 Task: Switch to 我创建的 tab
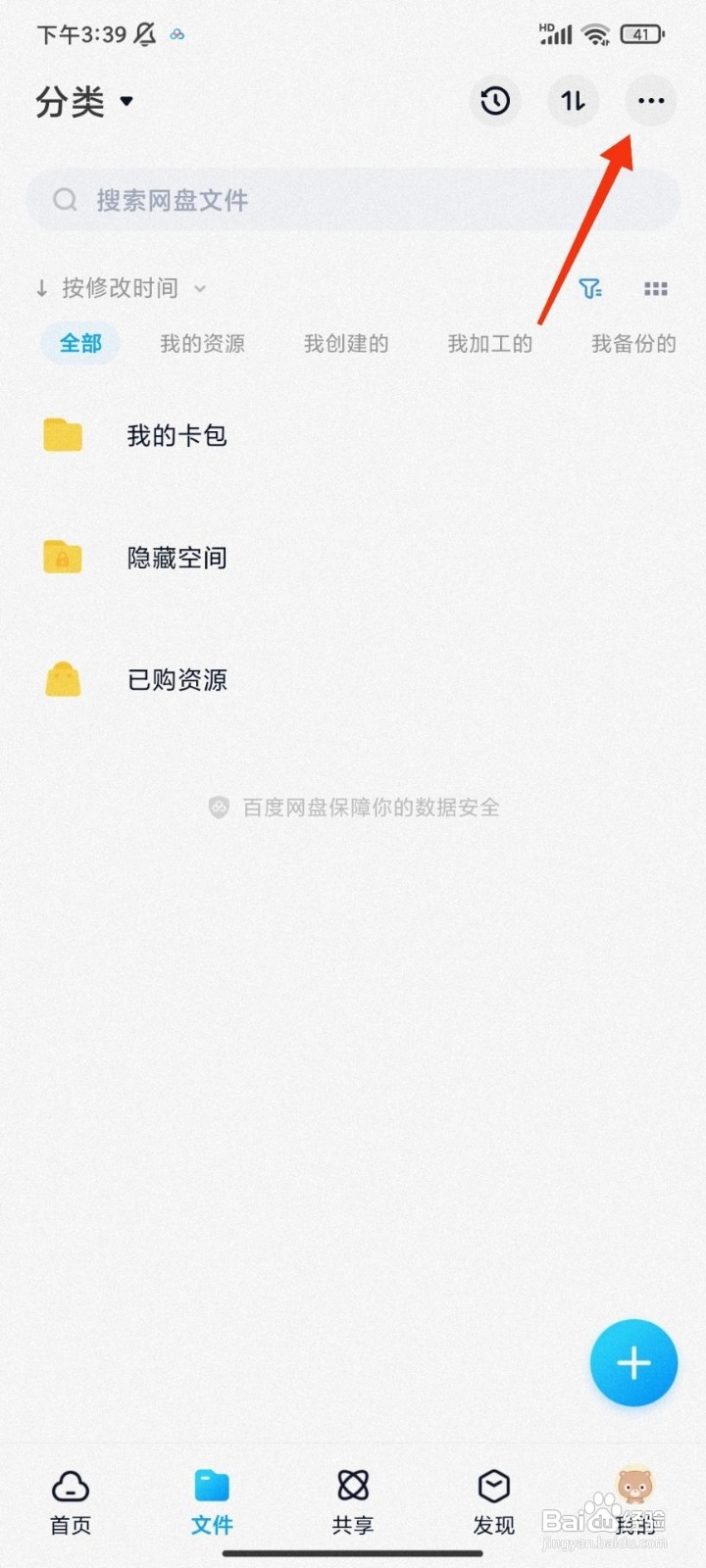[x=345, y=343]
